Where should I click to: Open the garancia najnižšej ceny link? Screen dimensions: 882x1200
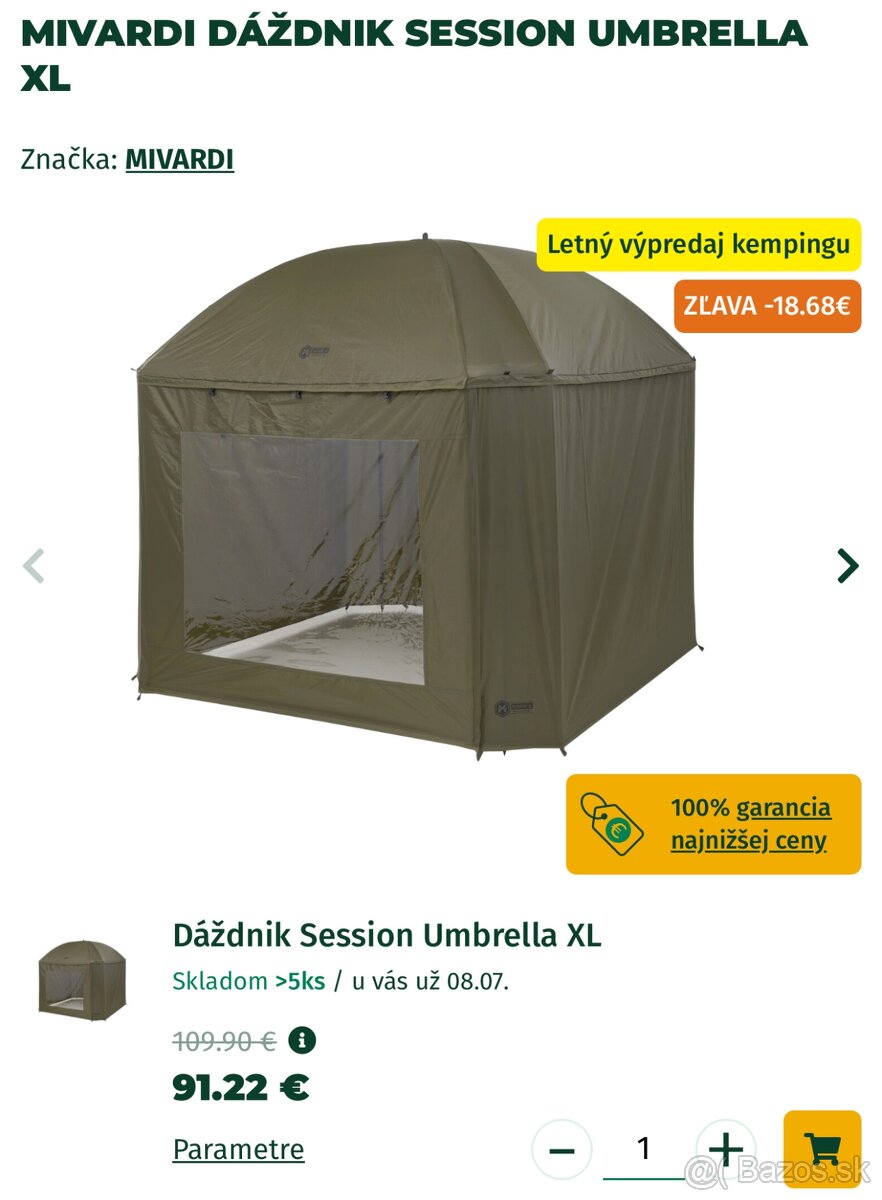pos(750,824)
